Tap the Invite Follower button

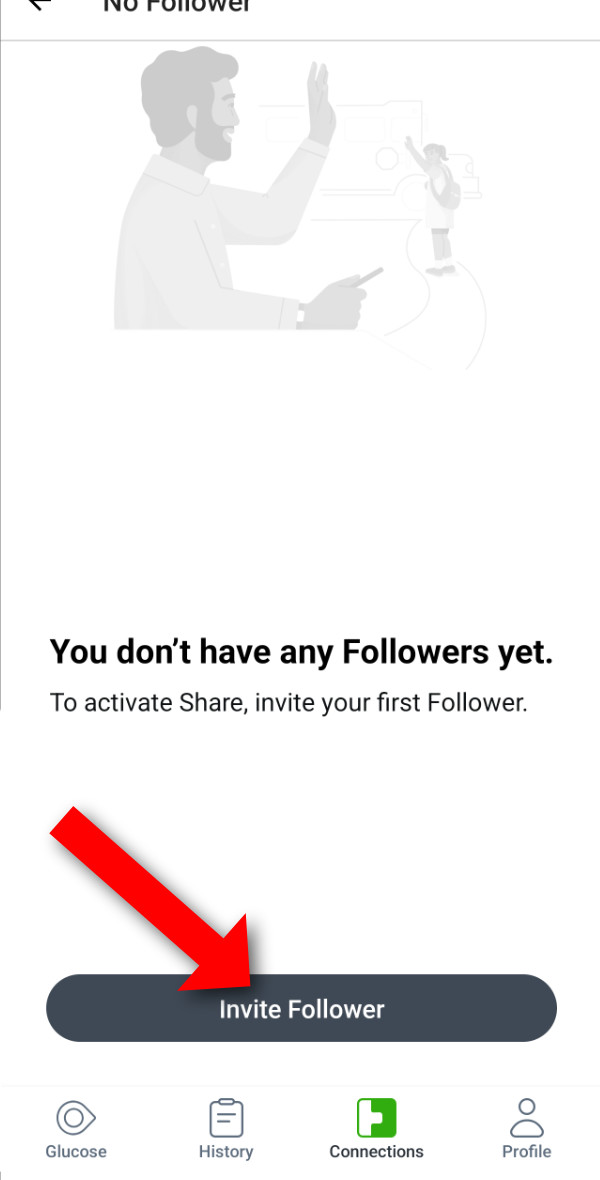(301, 1008)
